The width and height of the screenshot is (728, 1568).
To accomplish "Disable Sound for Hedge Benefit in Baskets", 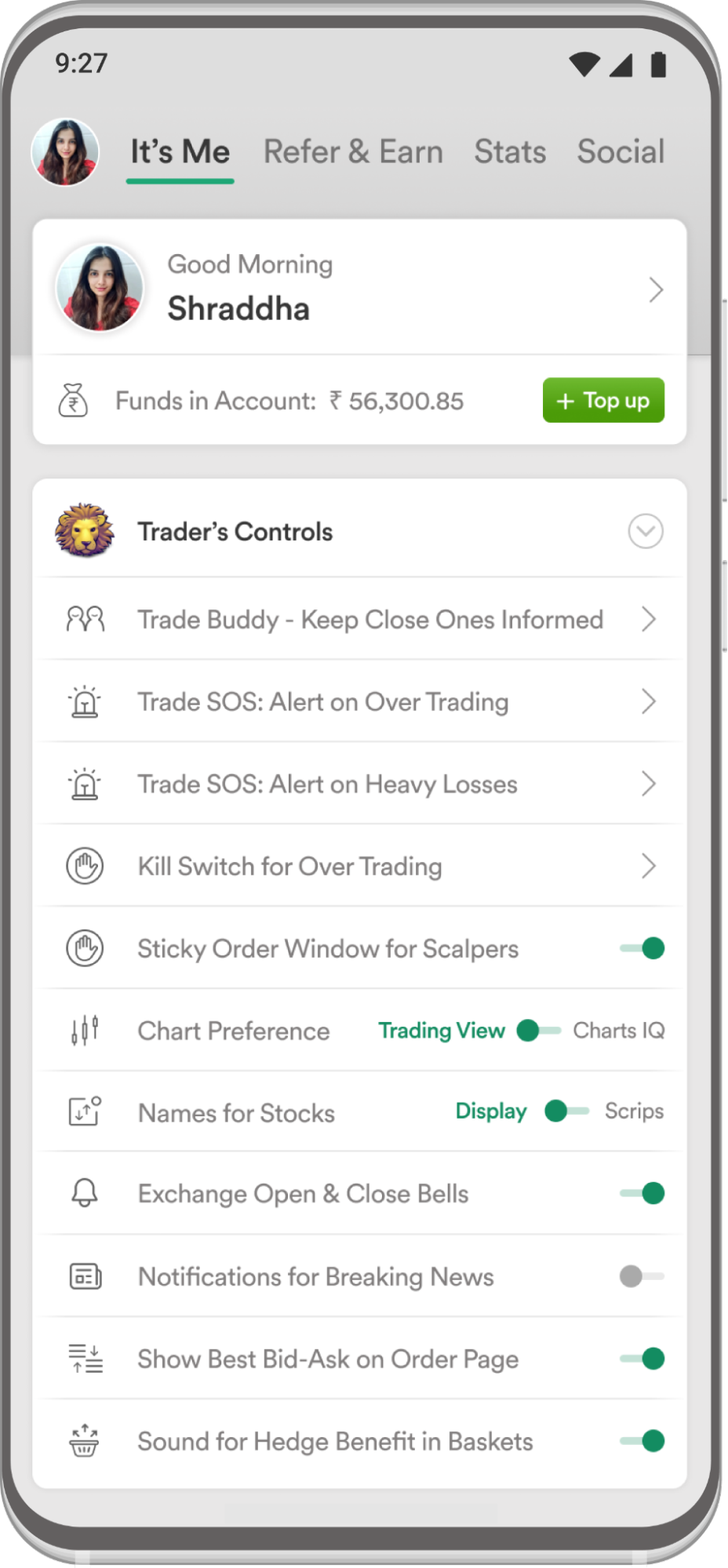I will 642,1441.
